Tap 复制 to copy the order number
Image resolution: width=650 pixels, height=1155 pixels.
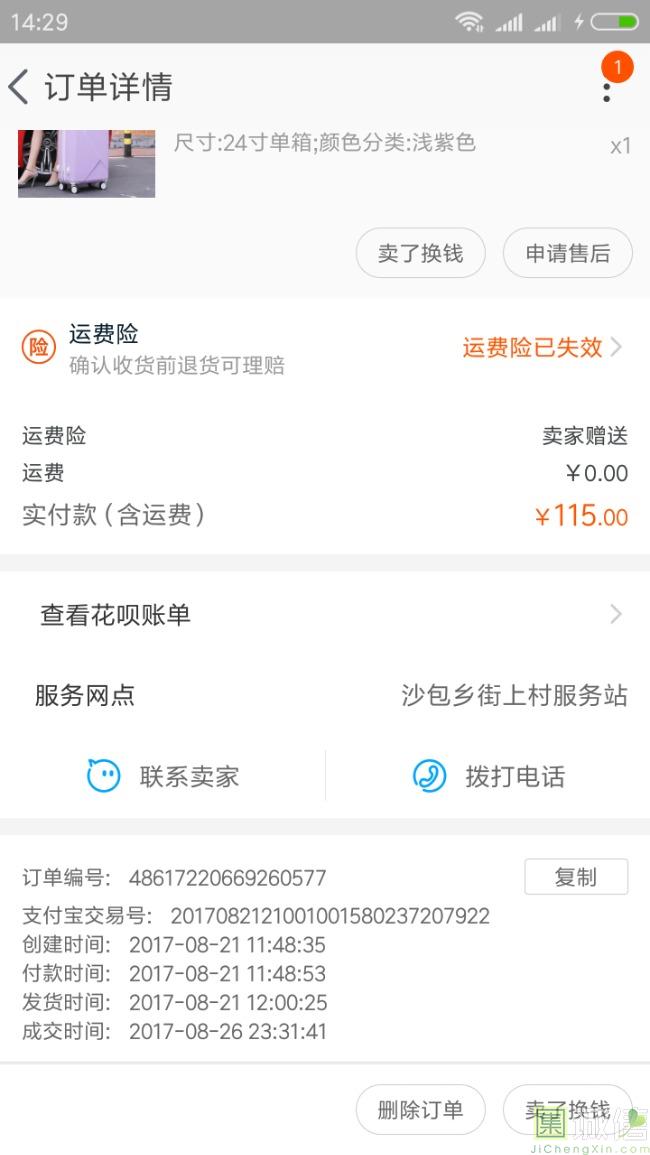click(x=575, y=877)
